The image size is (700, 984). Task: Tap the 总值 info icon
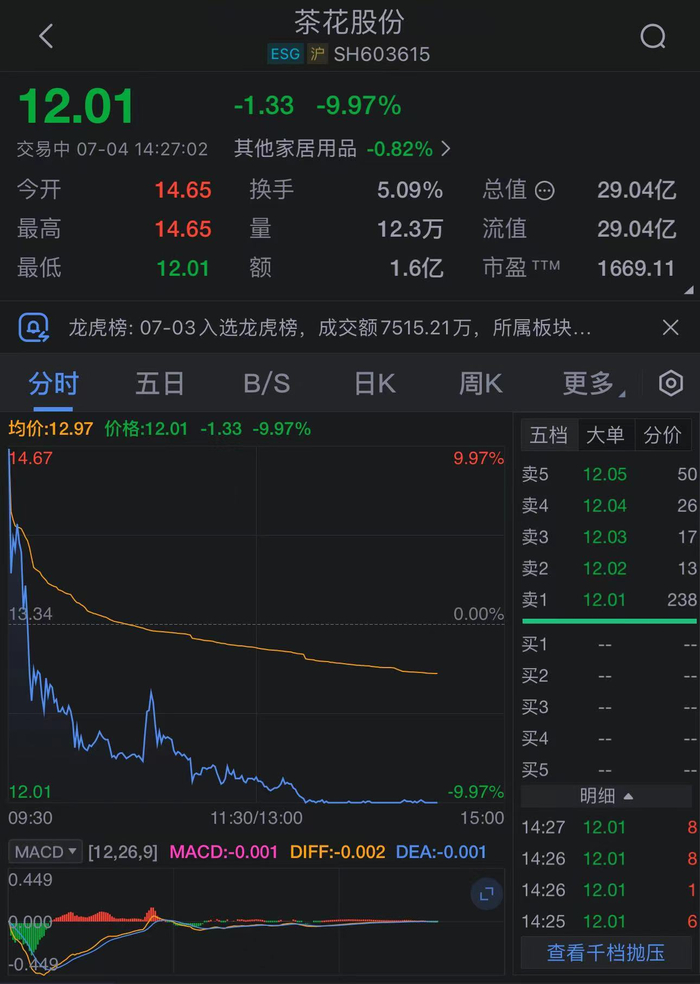[545, 190]
